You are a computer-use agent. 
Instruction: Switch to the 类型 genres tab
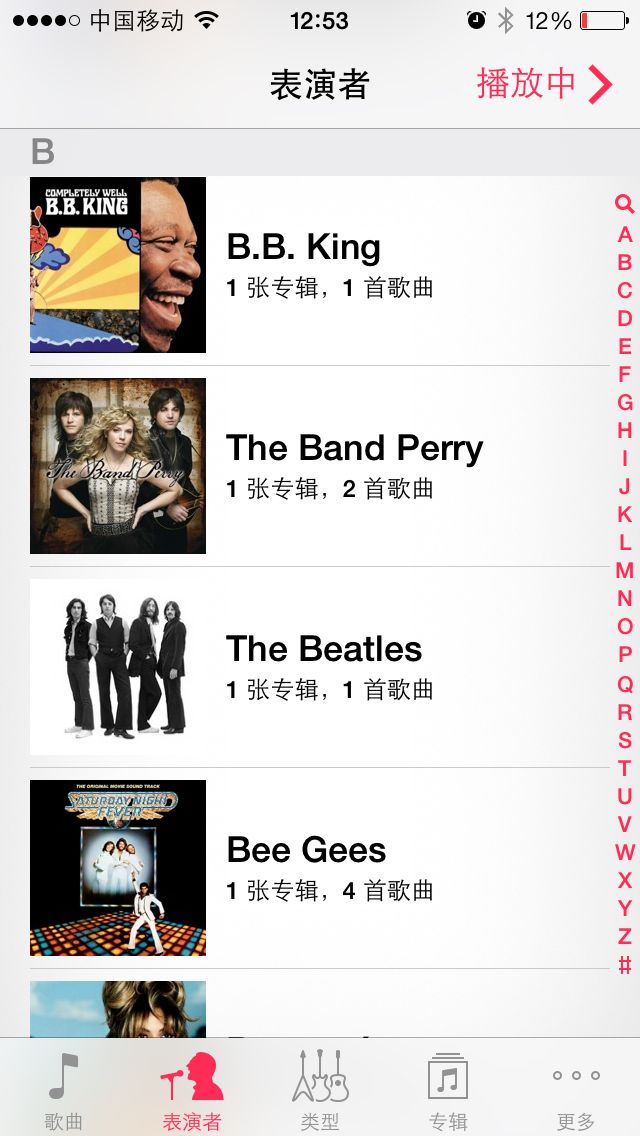click(320, 1088)
